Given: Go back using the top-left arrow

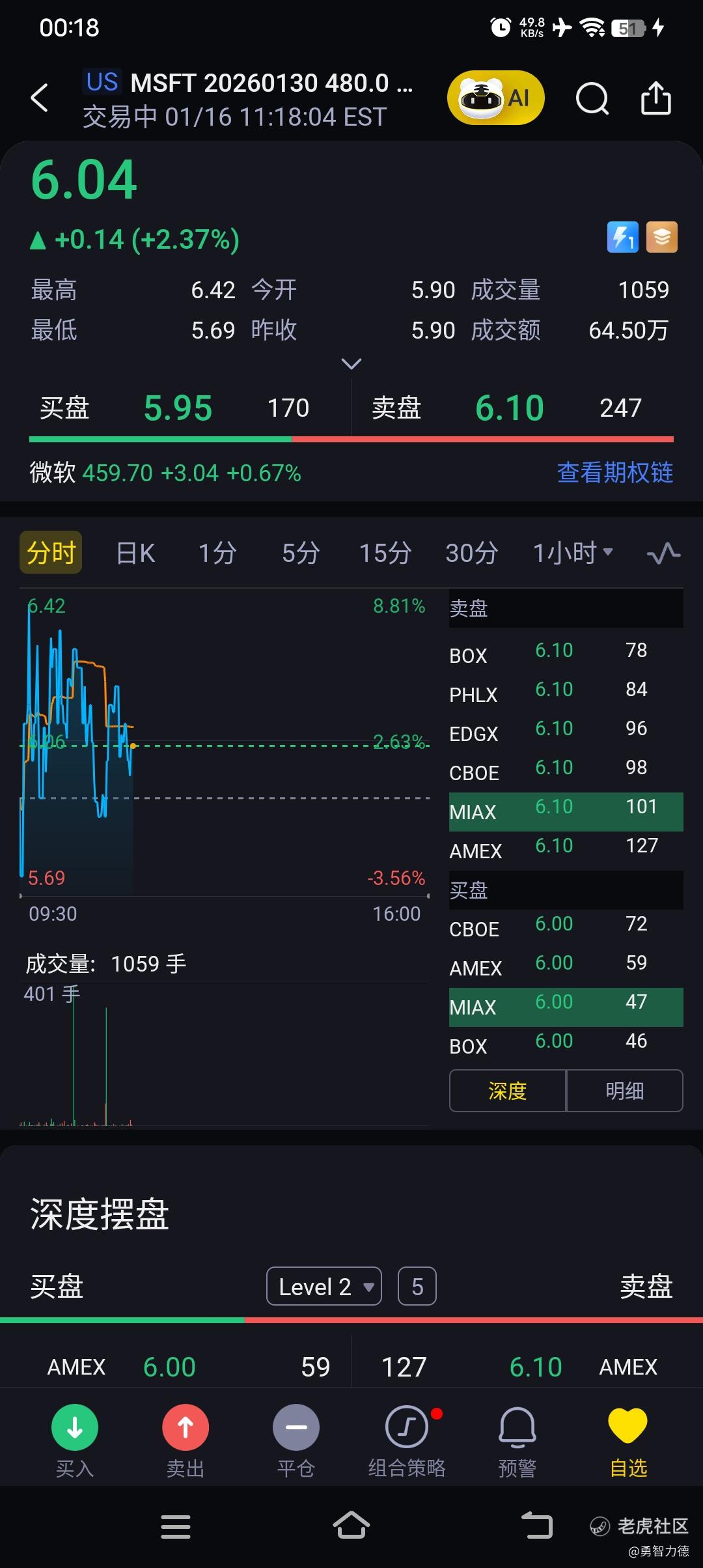Looking at the screenshot, I should pyautogui.click(x=40, y=98).
